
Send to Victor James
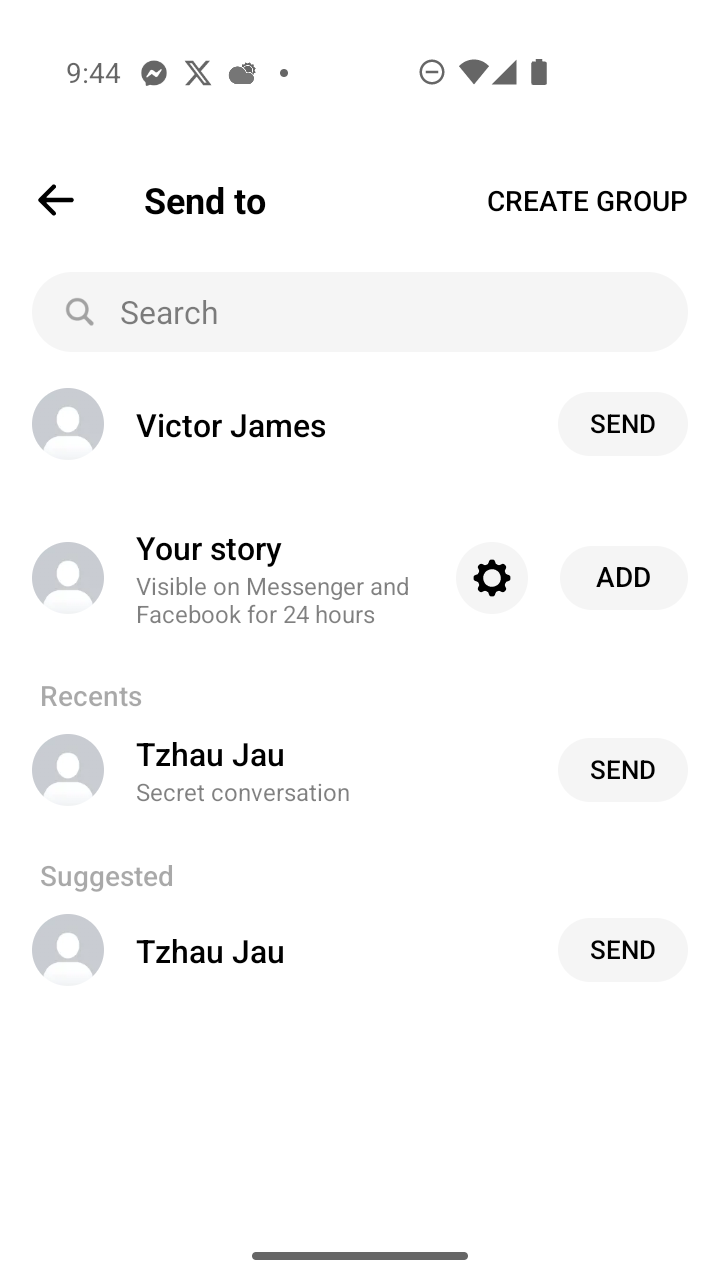[x=622, y=424]
